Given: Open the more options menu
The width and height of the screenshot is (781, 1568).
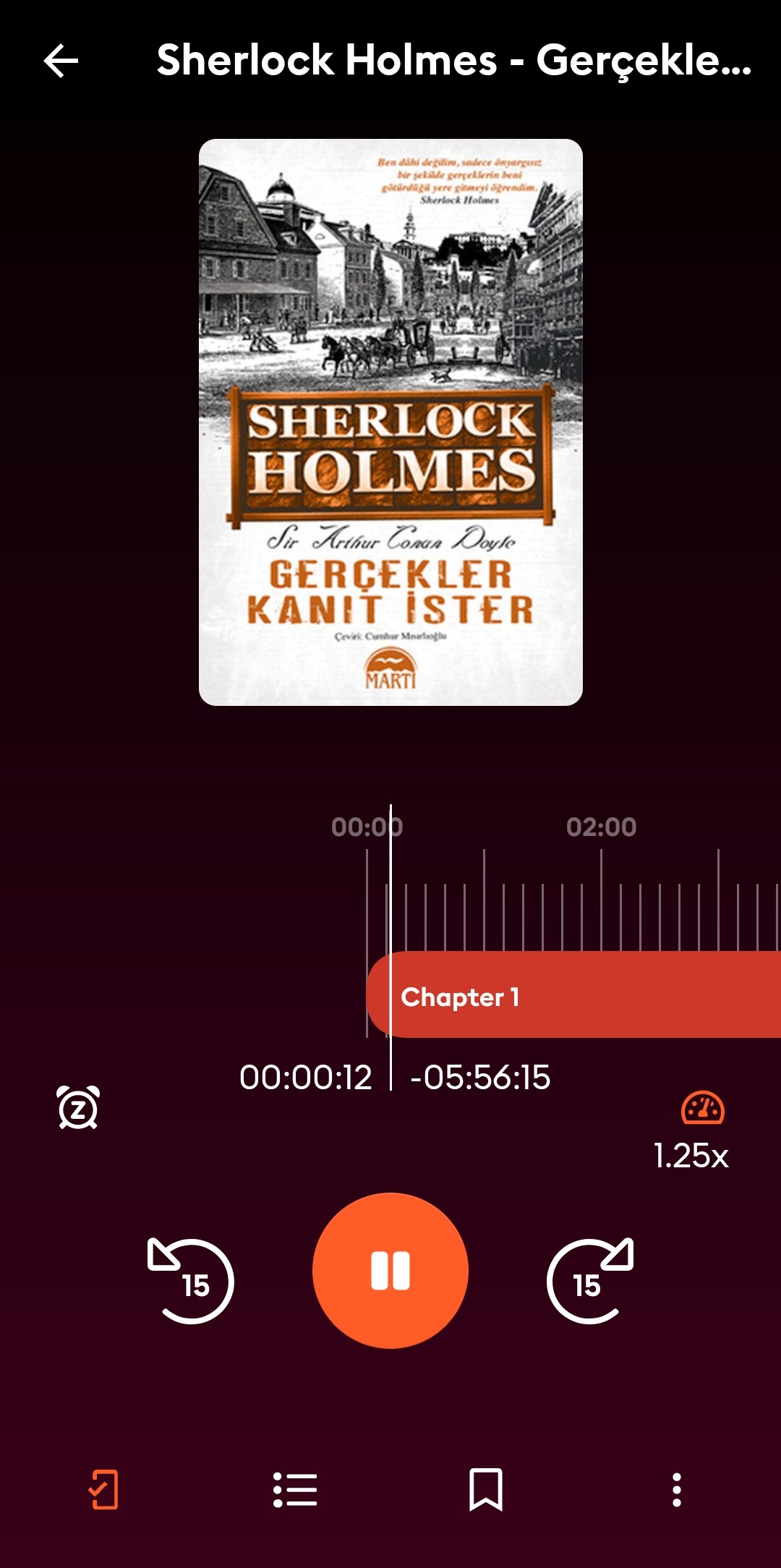Looking at the screenshot, I should (x=677, y=1490).
